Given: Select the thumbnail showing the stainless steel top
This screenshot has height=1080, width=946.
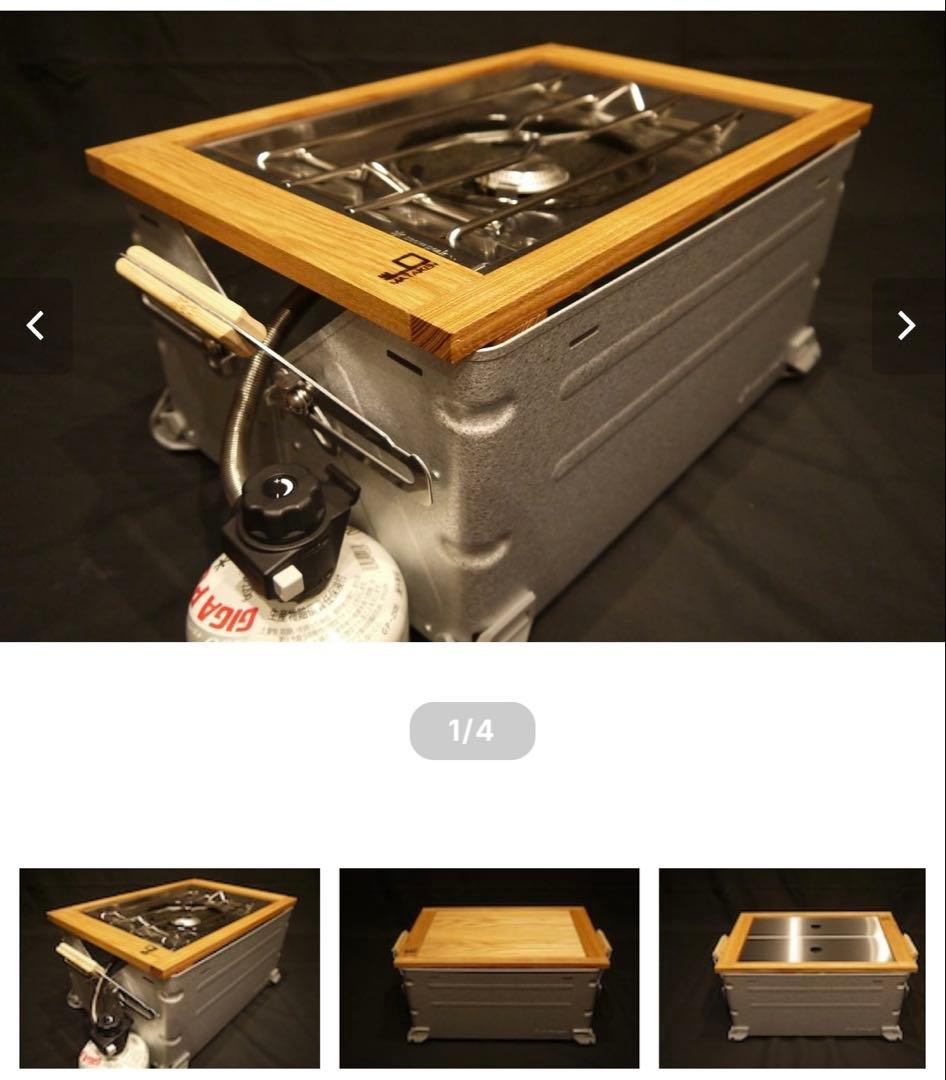Looking at the screenshot, I should pyautogui.click(x=792, y=967).
